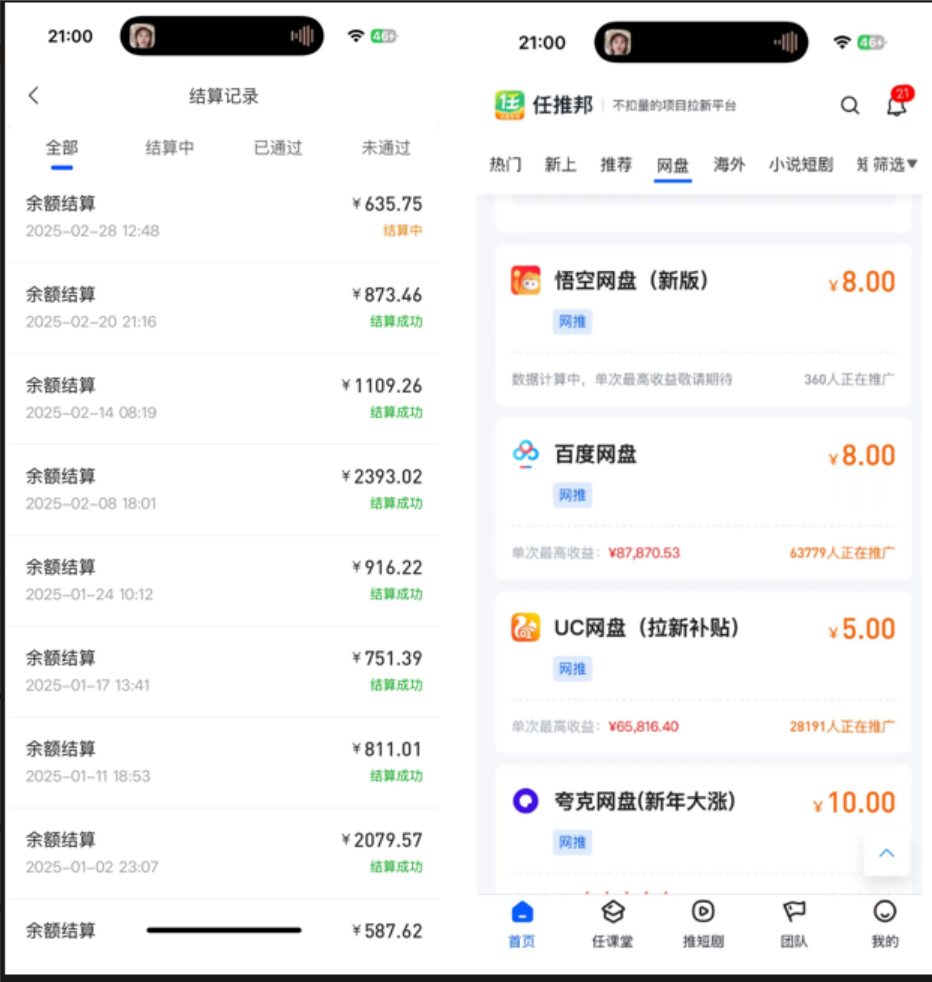932x982 pixels.
Task: Open 任课堂 from the bottom navigation
Action: [611, 922]
